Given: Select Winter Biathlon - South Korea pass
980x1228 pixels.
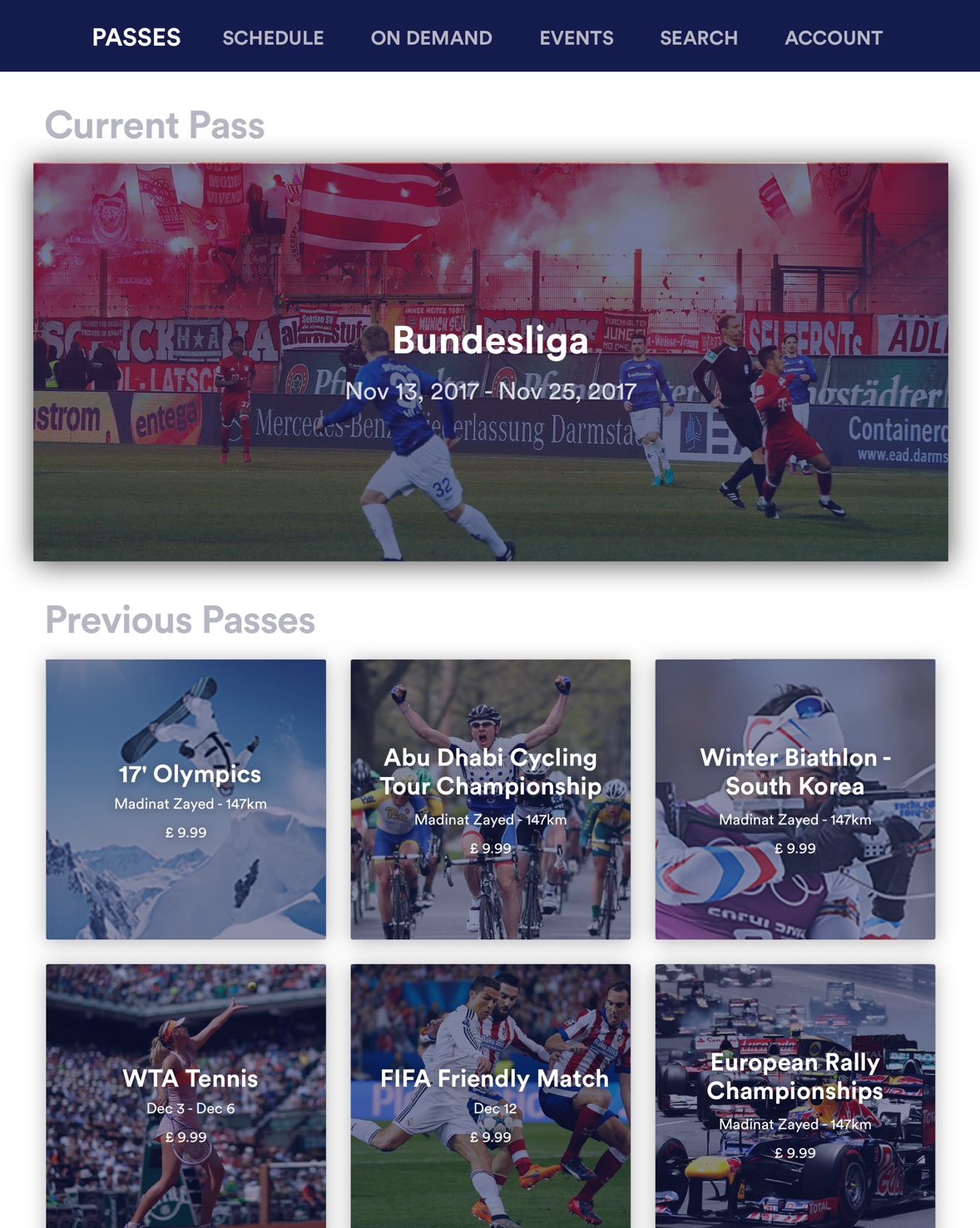Looking at the screenshot, I should point(794,799).
